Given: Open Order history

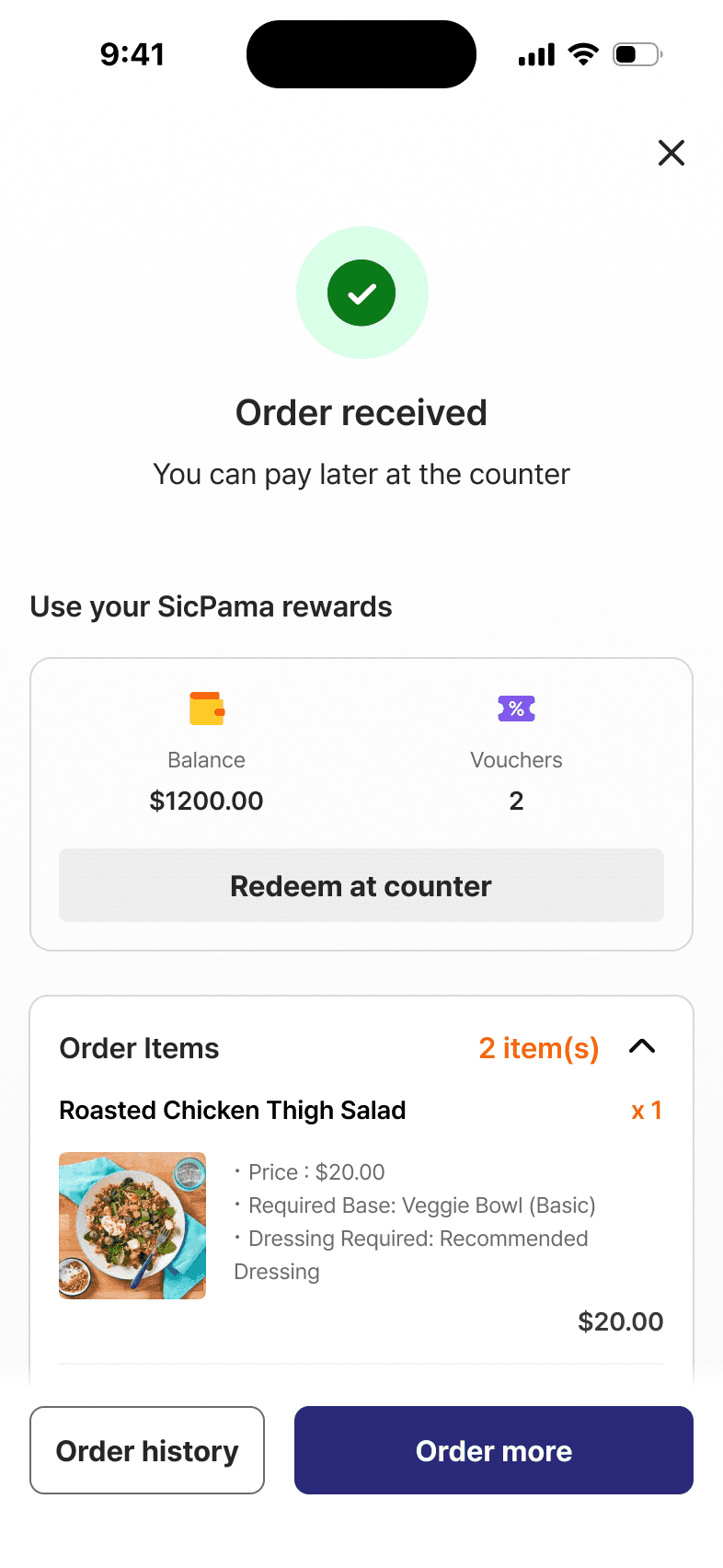Looking at the screenshot, I should pyautogui.click(x=147, y=1450).
